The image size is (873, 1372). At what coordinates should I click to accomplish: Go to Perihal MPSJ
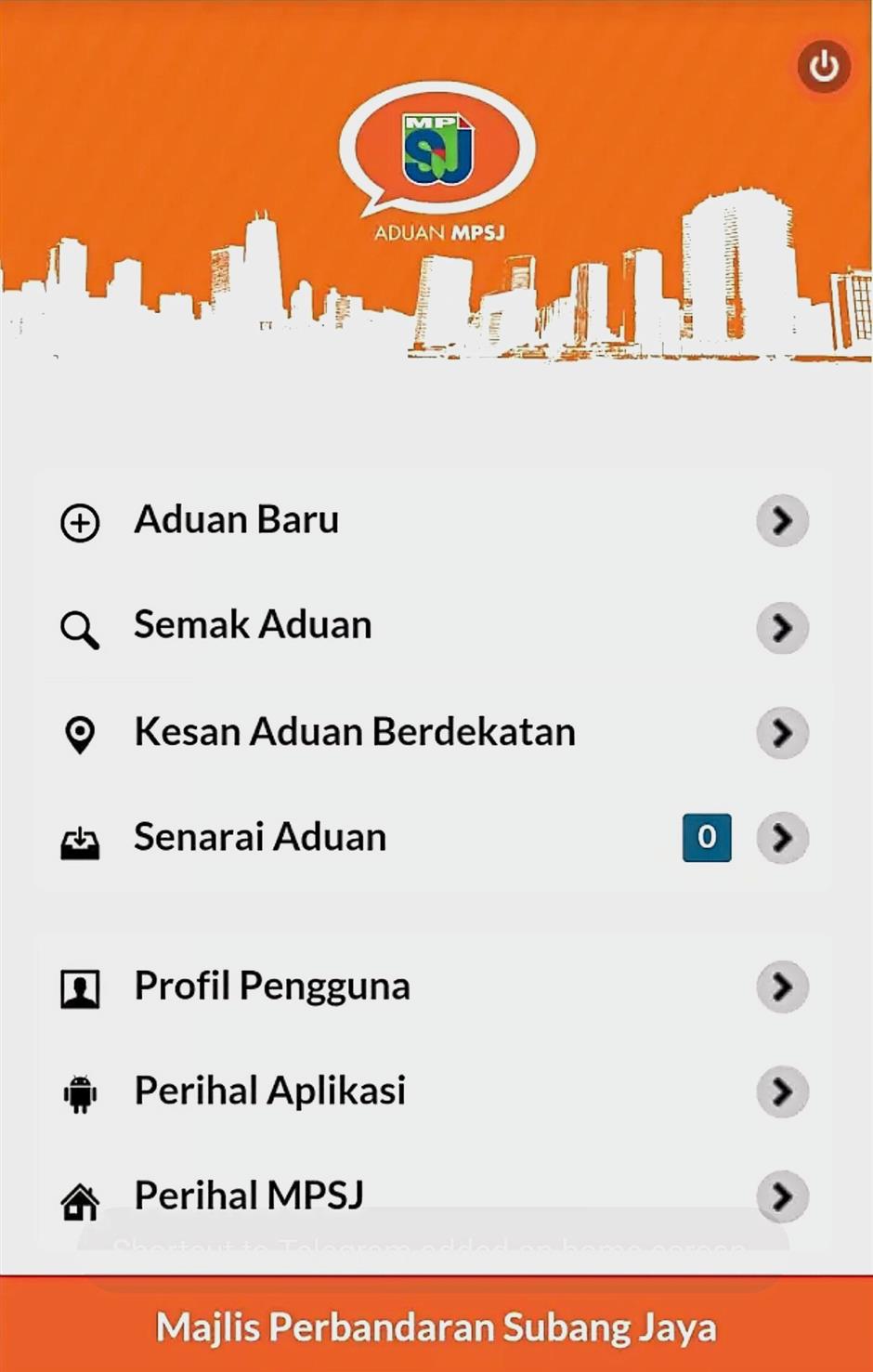[249, 1196]
